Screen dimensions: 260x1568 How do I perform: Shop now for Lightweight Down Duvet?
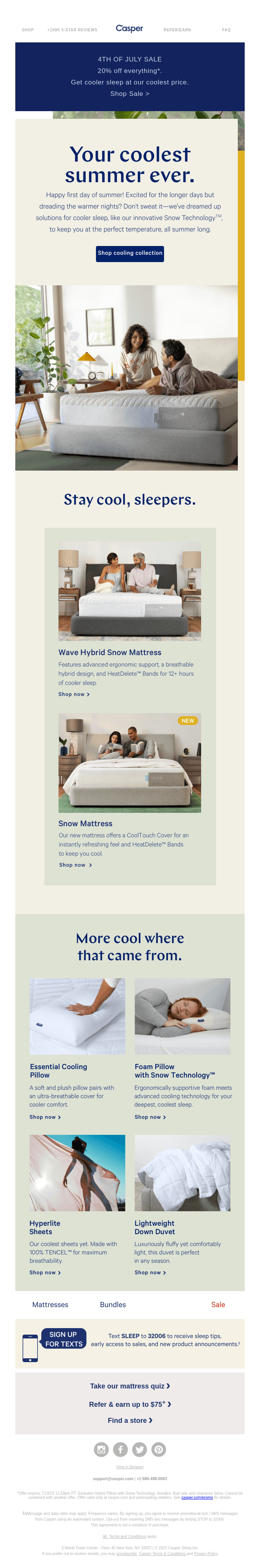click(x=150, y=1272)
